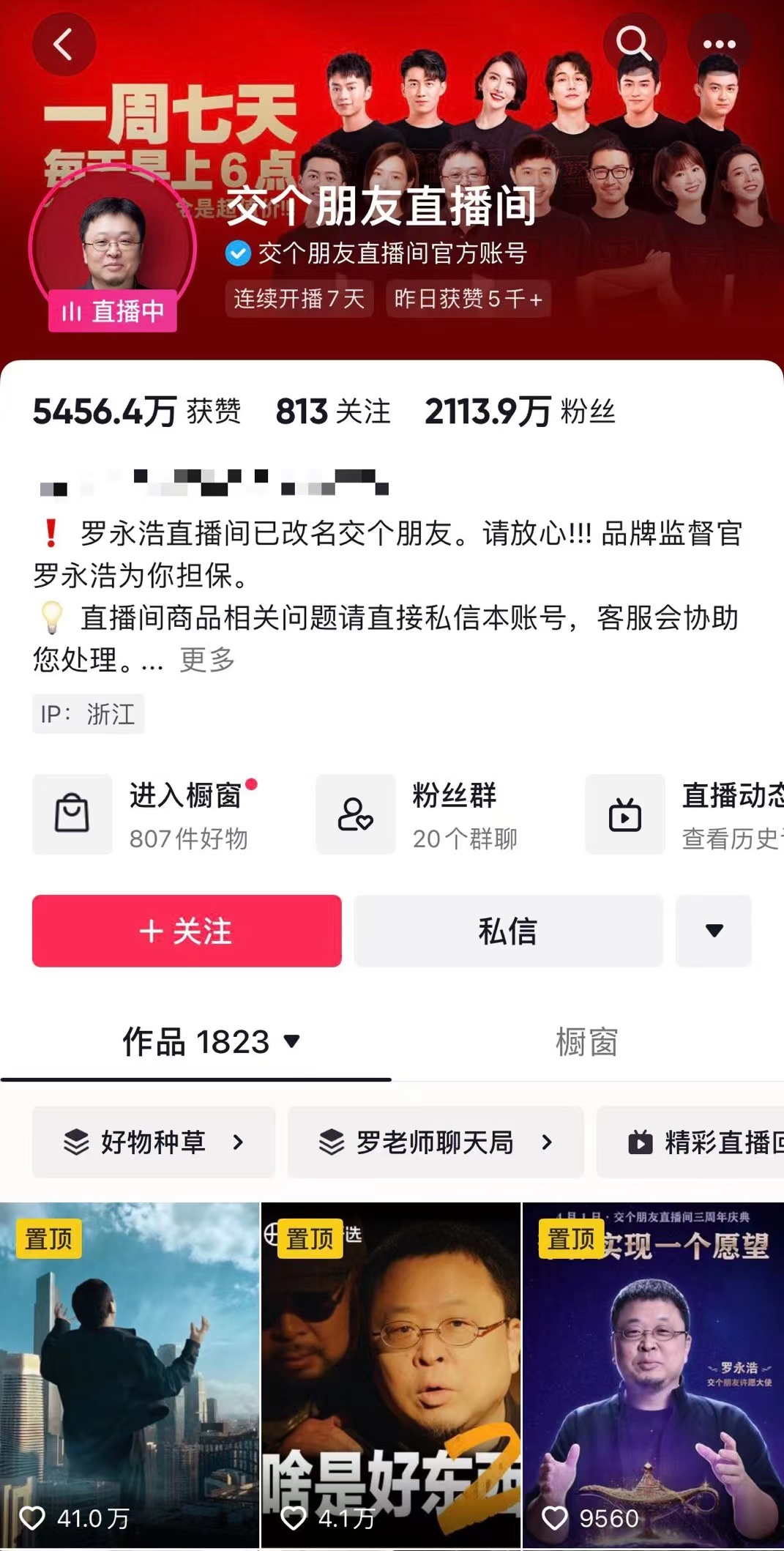
Task: Open the three-dot overflow menu
Action: pos(719,44)
